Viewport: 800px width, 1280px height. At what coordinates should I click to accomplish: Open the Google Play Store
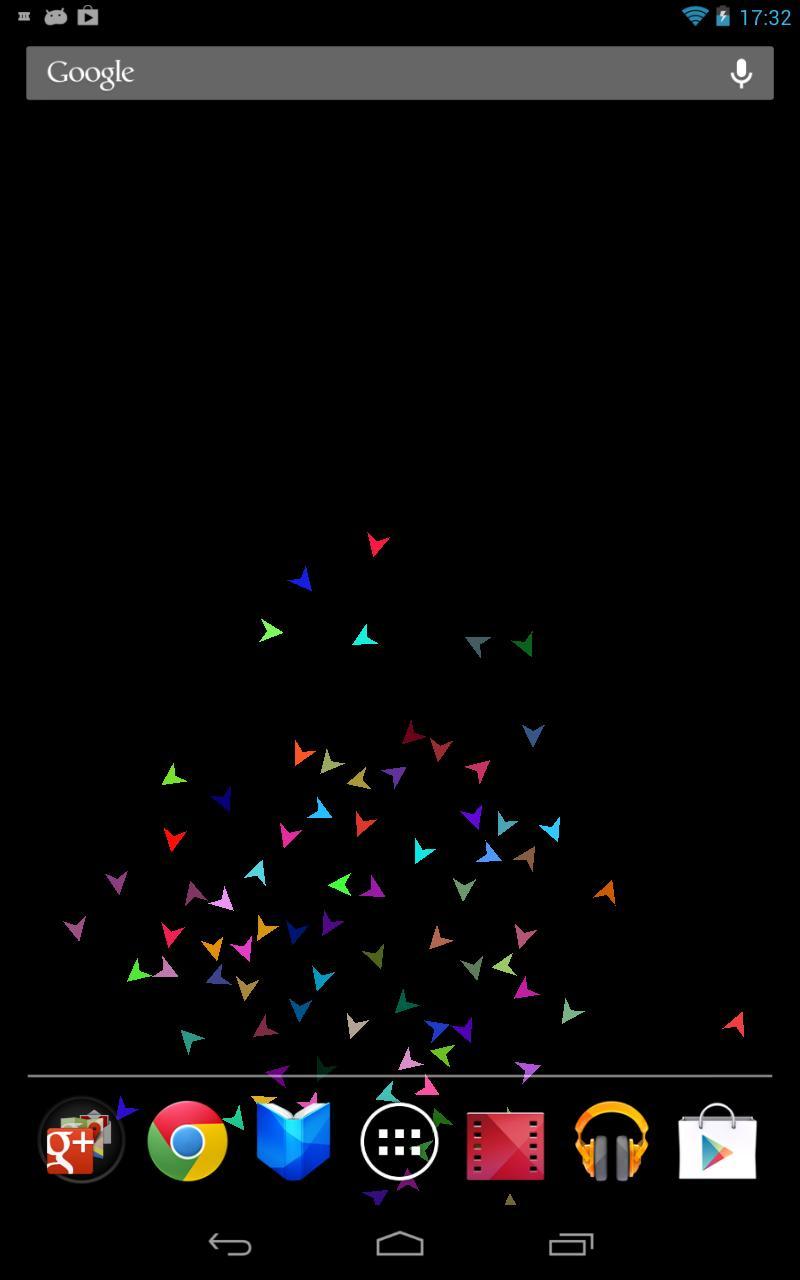(719, 1140)
